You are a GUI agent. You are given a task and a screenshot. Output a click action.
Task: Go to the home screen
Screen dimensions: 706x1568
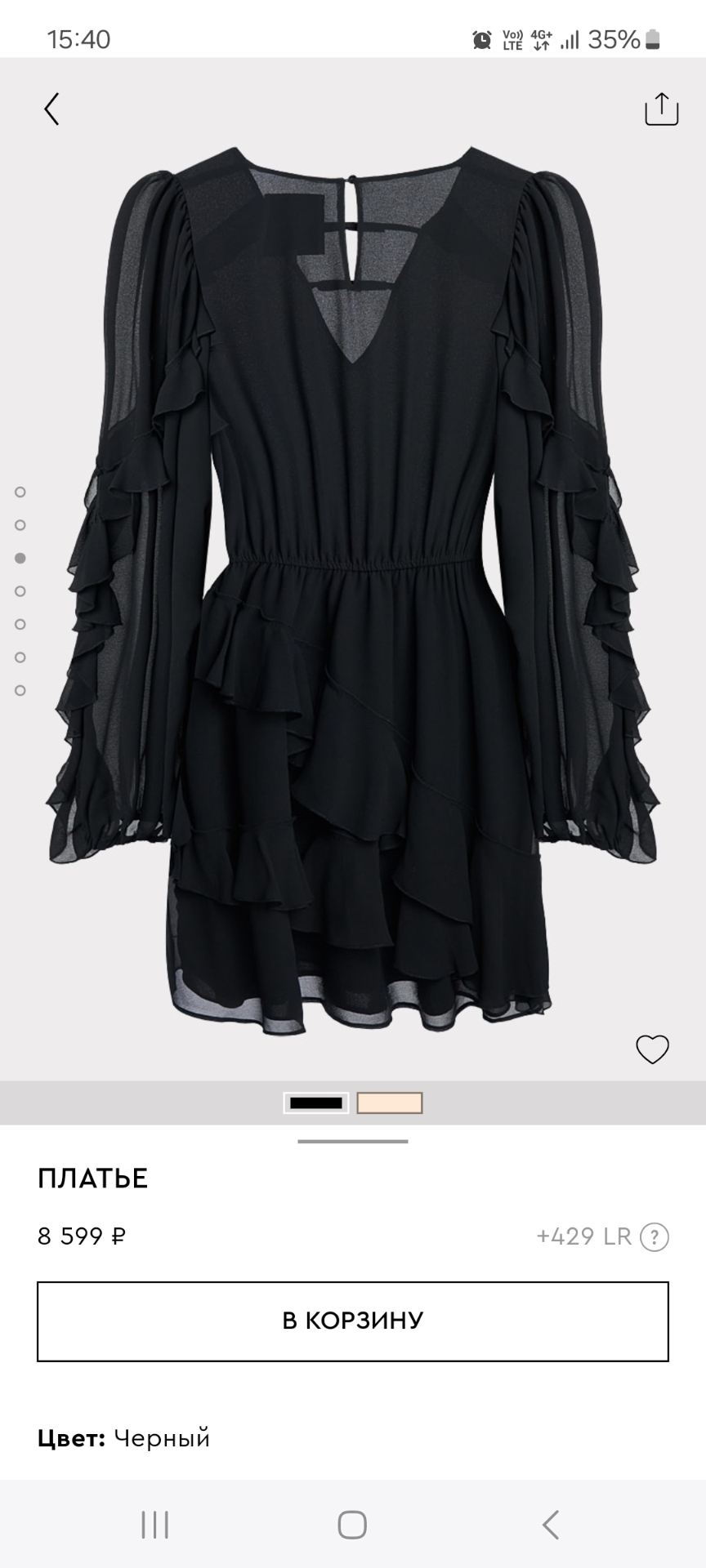coord(352,1525)
